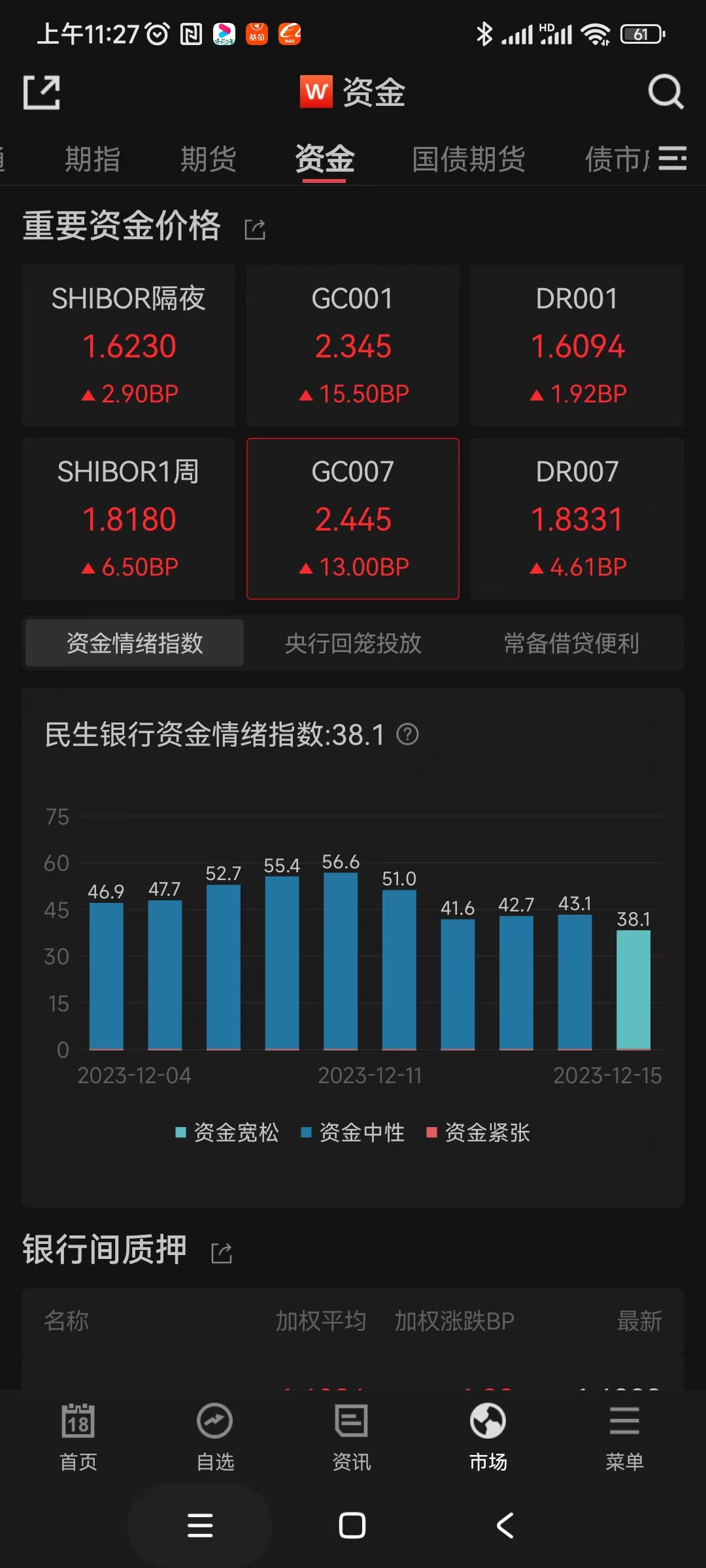706x1568 pixels.
Task: Tap the help icon beside 资金情绪指数
Action: tap(408, 734)
